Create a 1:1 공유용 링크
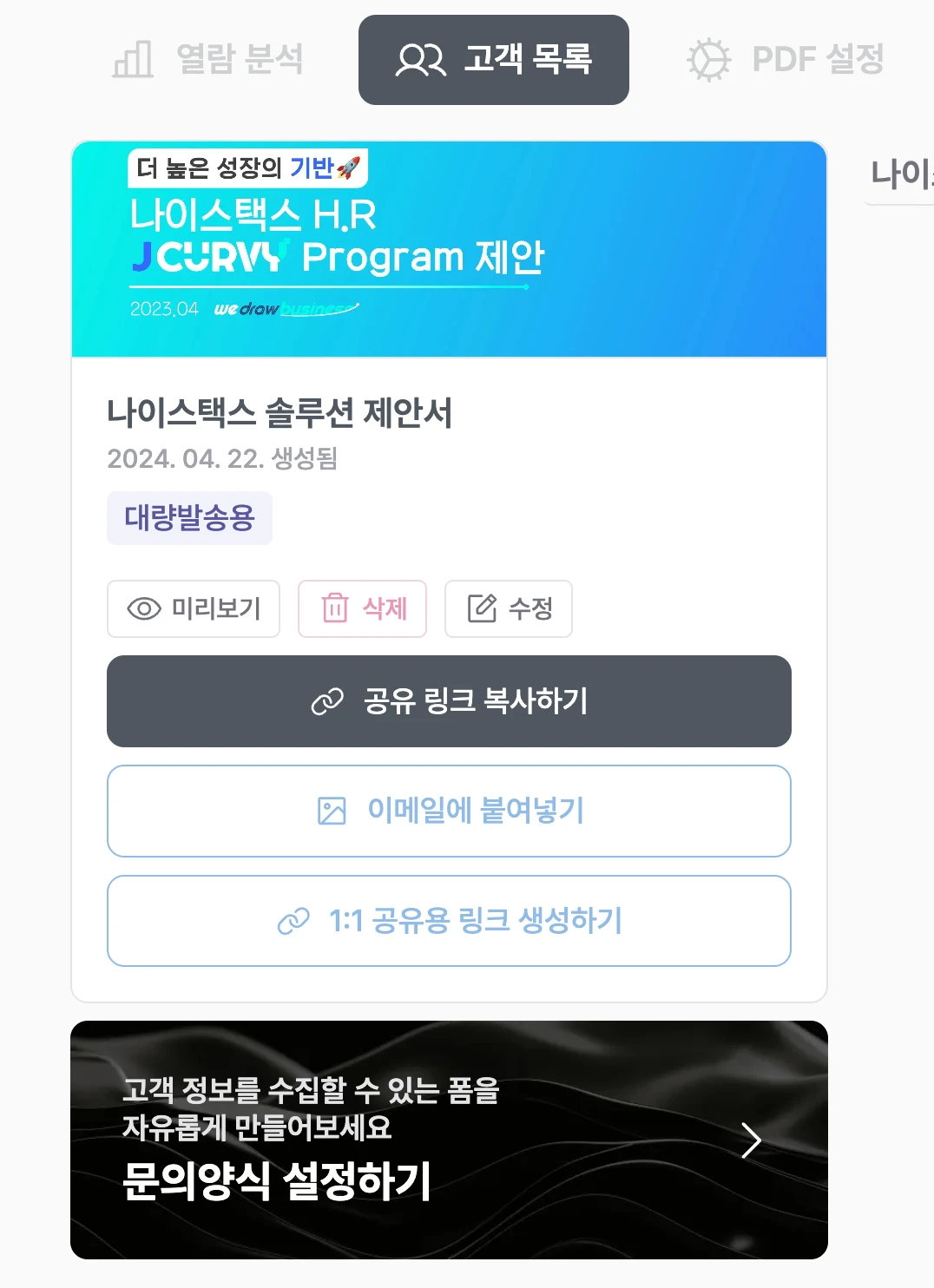The height and width of the screenshot is (1288, 934). point(449,921)
